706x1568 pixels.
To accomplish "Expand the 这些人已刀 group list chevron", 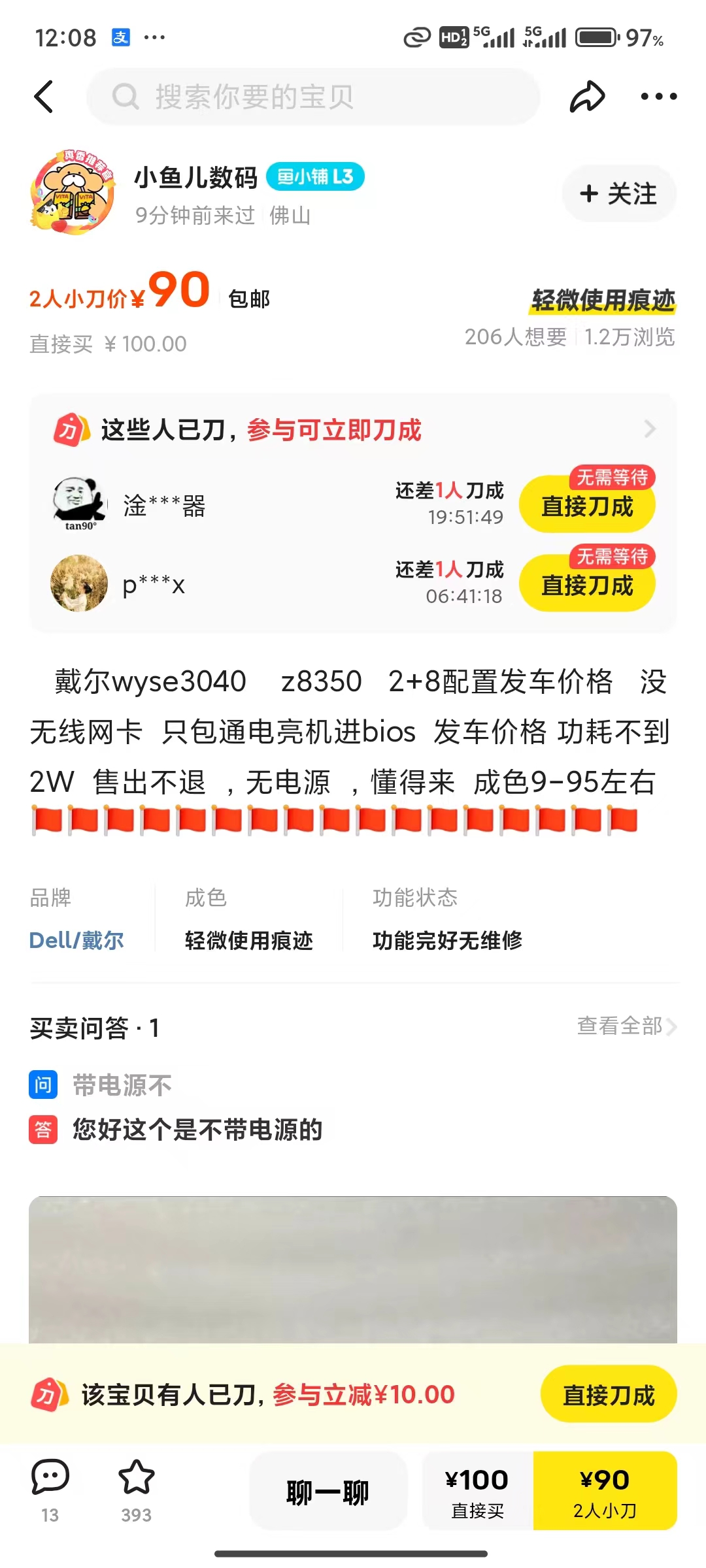I will click(x=649, y=429).
